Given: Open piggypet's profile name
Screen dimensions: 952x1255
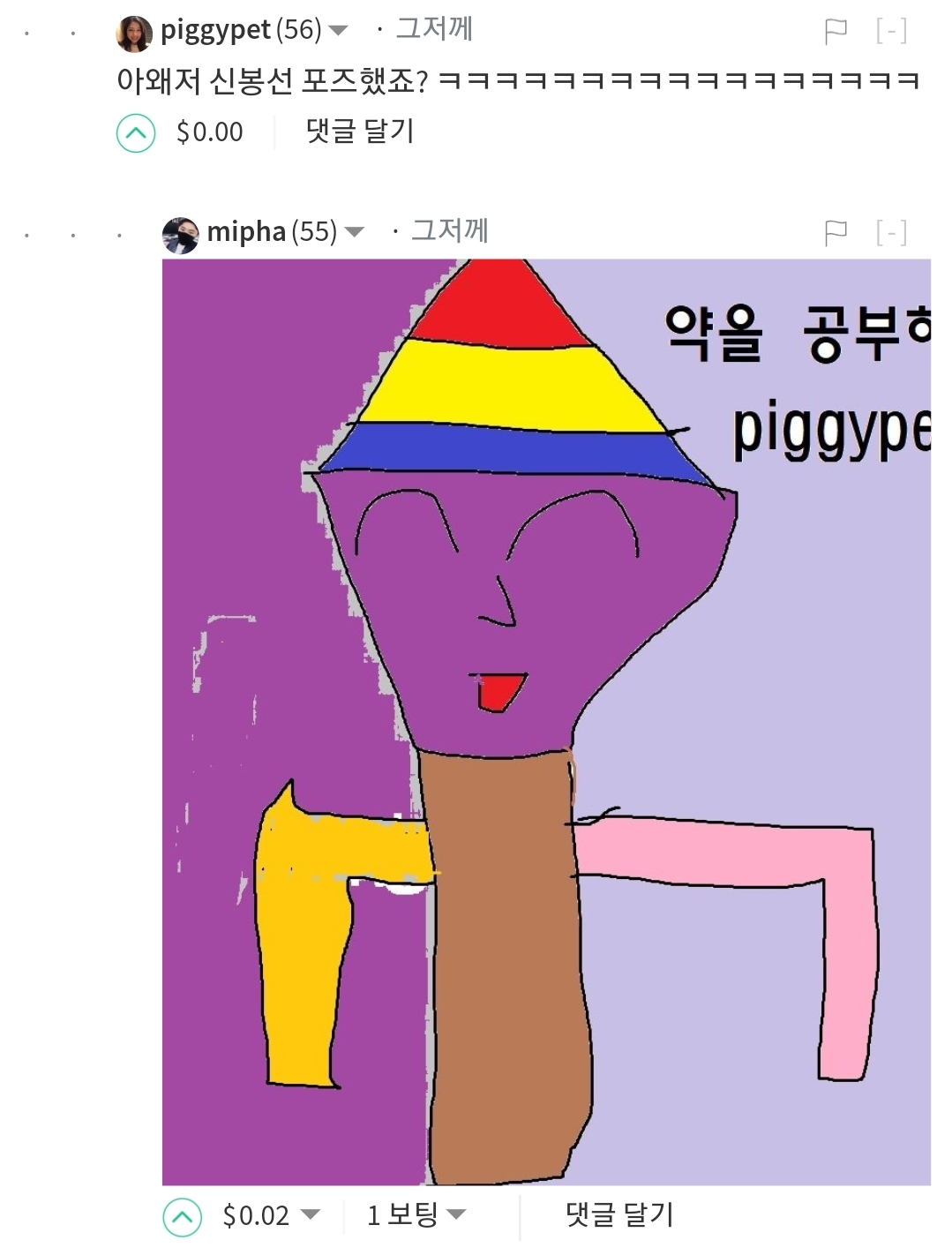Looking at the screenshot, I should click(215, 30).
